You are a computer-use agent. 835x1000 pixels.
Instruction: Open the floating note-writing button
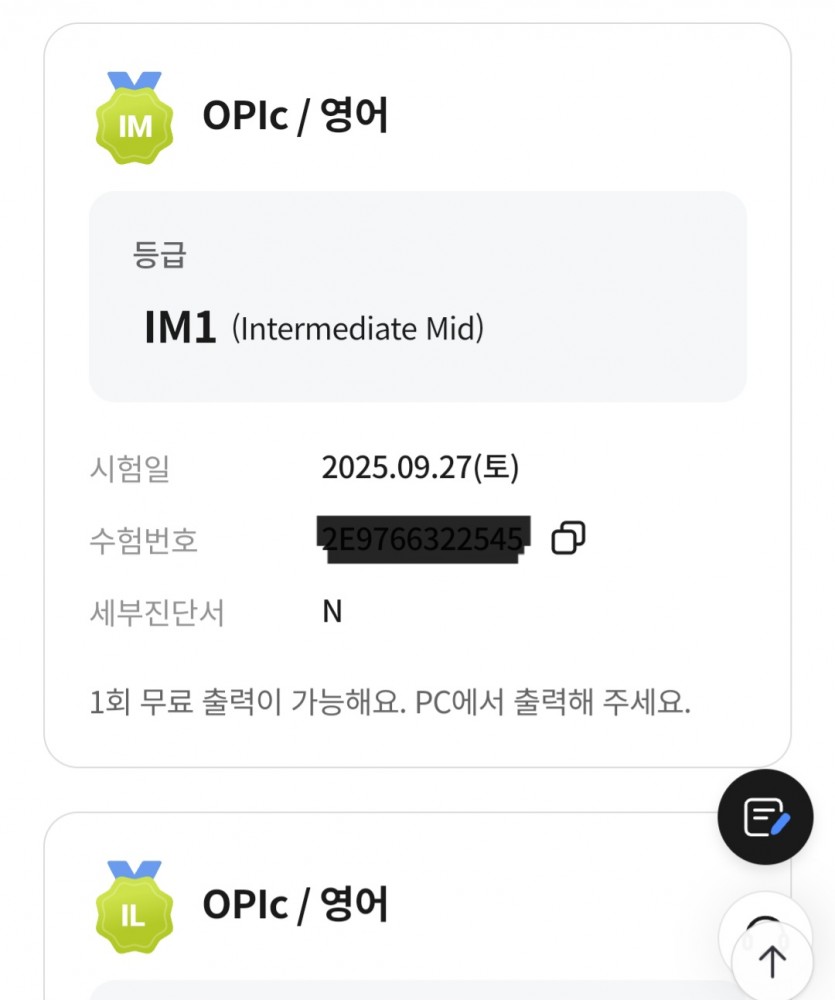pos(765,817)
